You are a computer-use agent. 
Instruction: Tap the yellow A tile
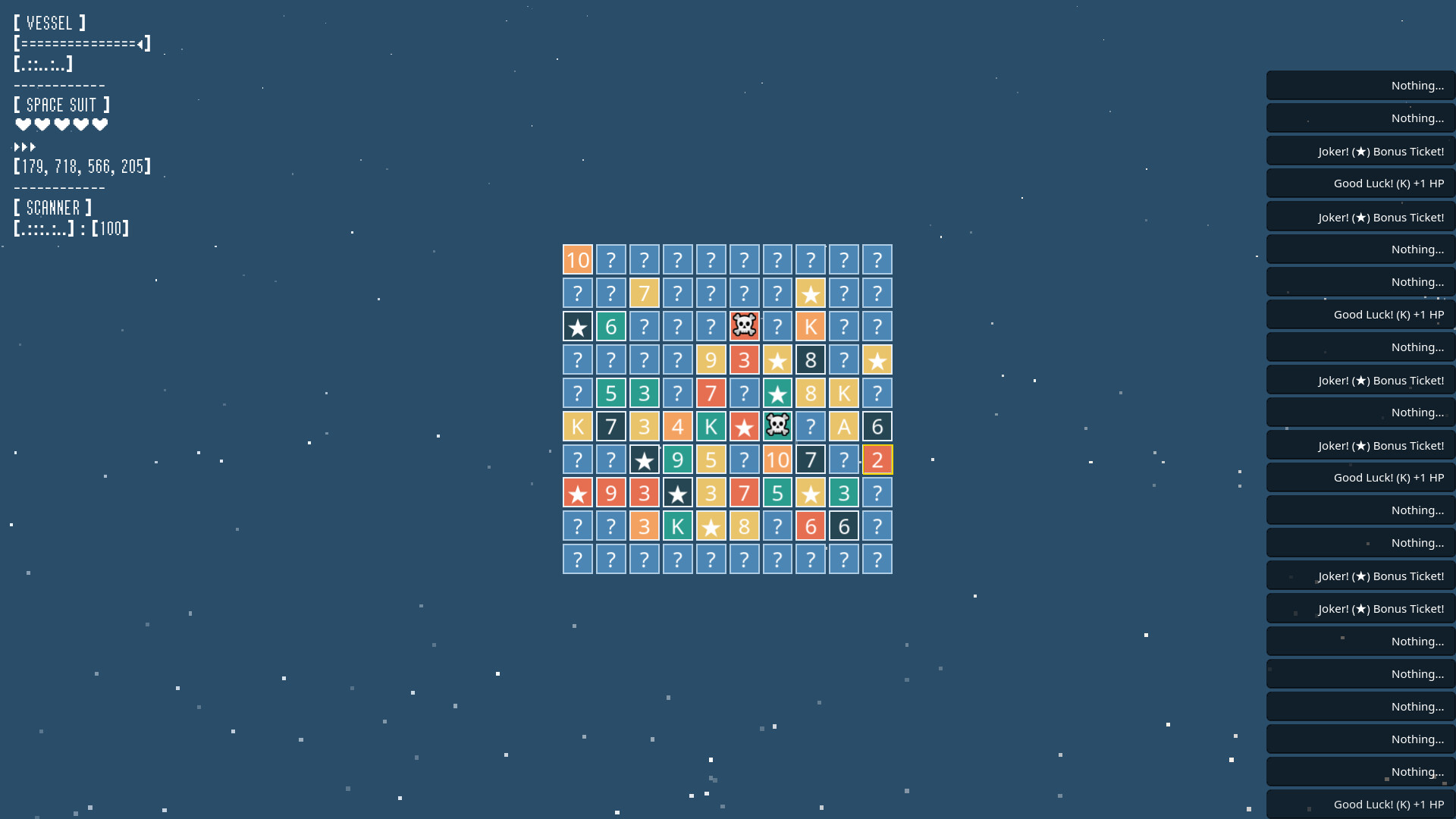(843, 426)
